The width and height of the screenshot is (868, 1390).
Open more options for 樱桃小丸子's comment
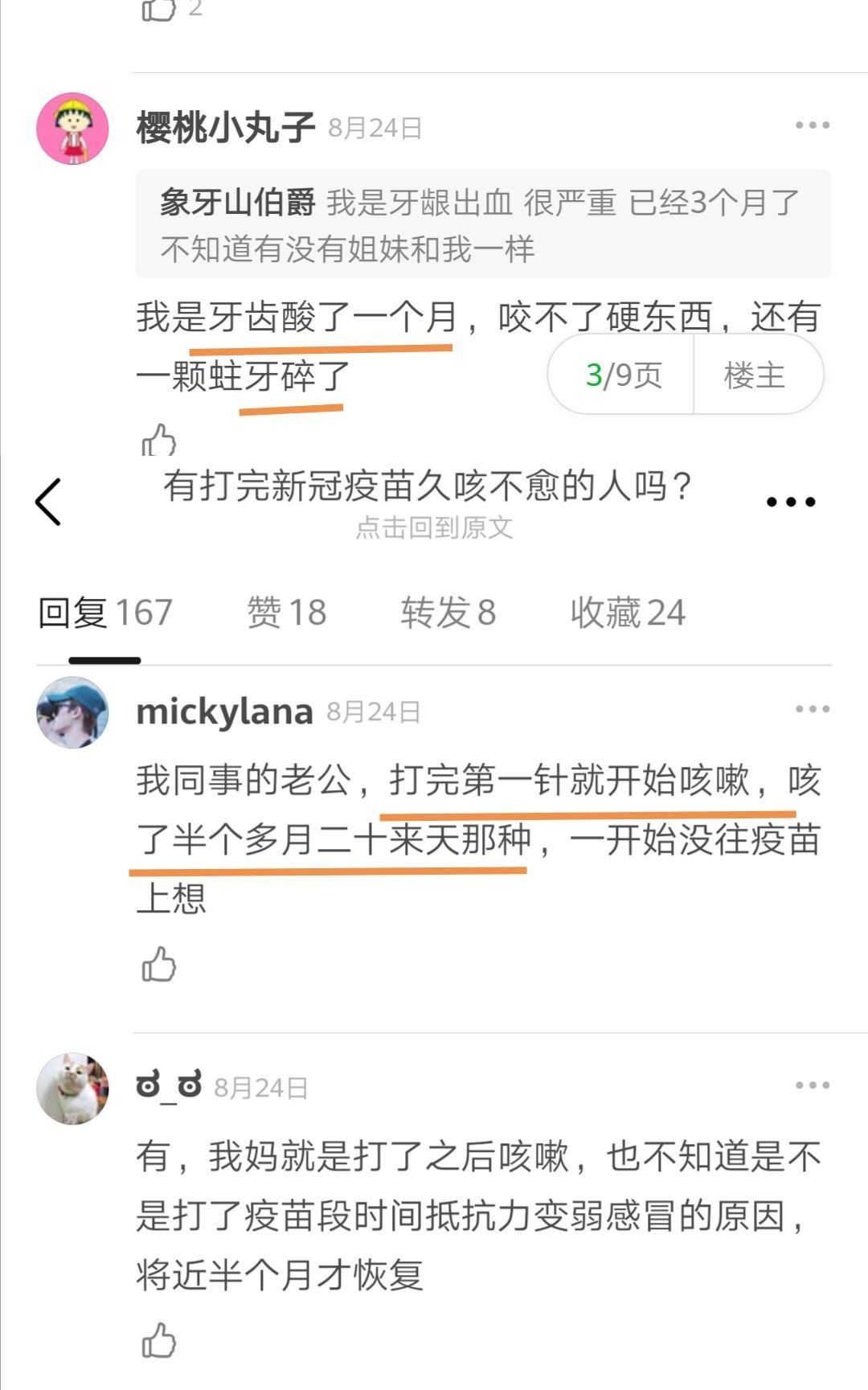click(812, 125)
